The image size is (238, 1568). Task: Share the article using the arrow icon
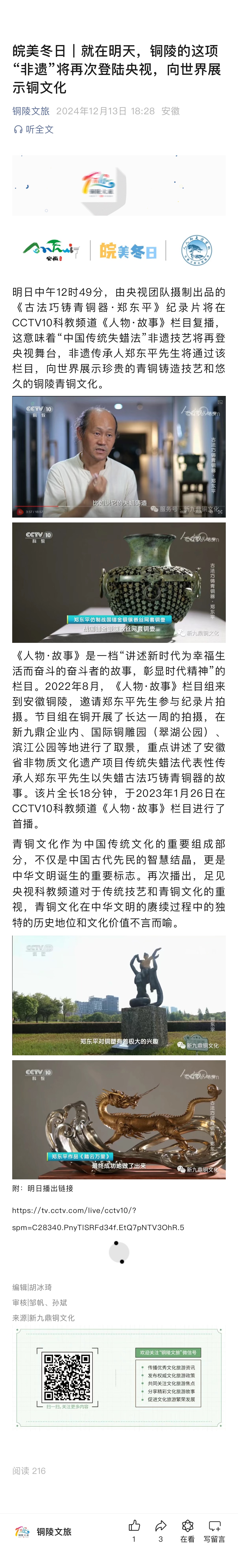[161, 1530]
